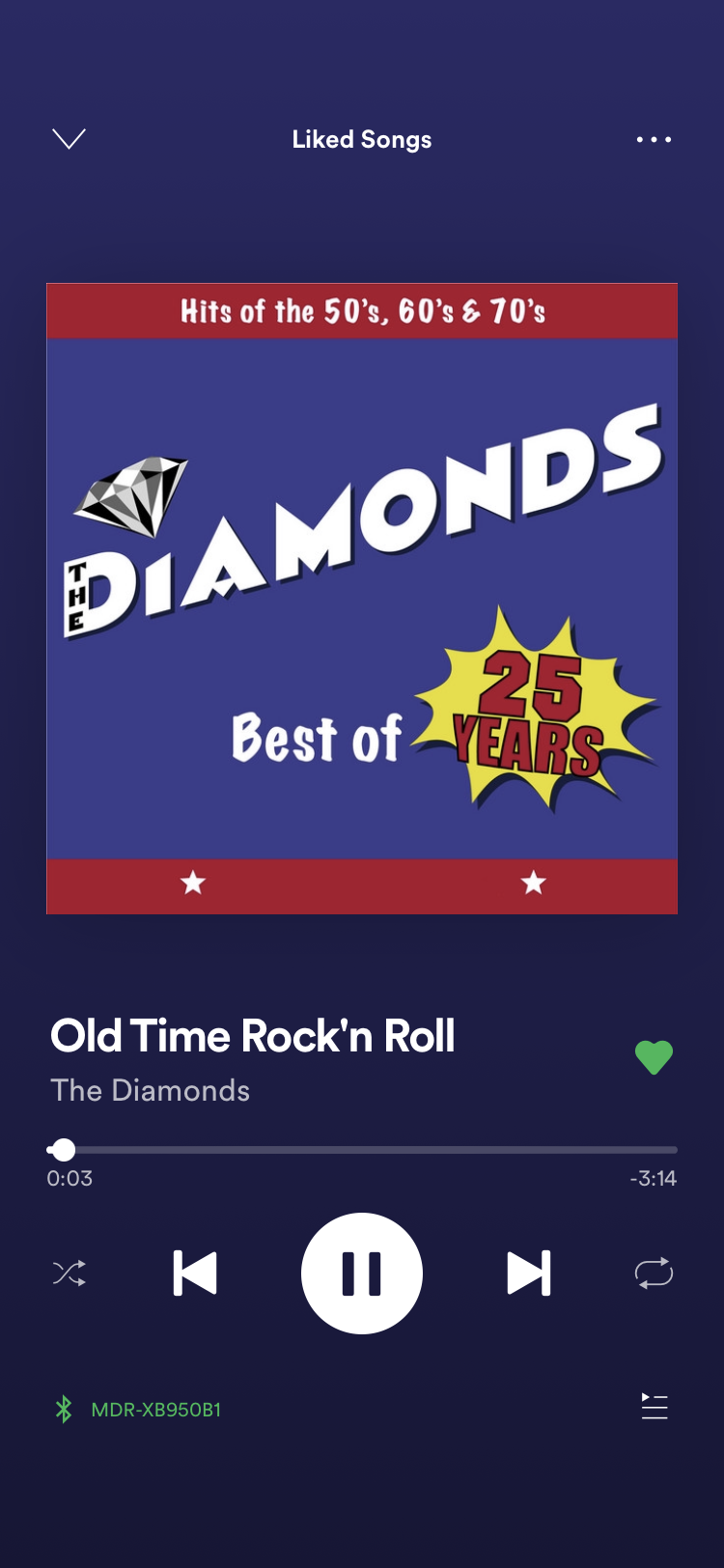Skip to the next track

click(x=529, y=1274)
